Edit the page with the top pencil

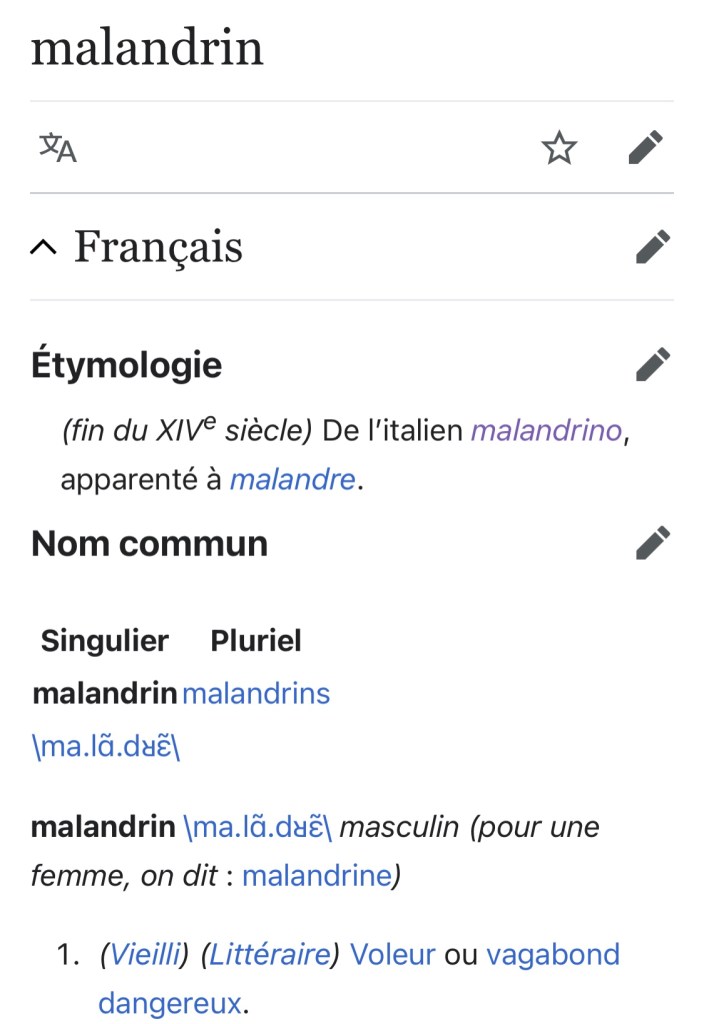[x=646, y=149]
